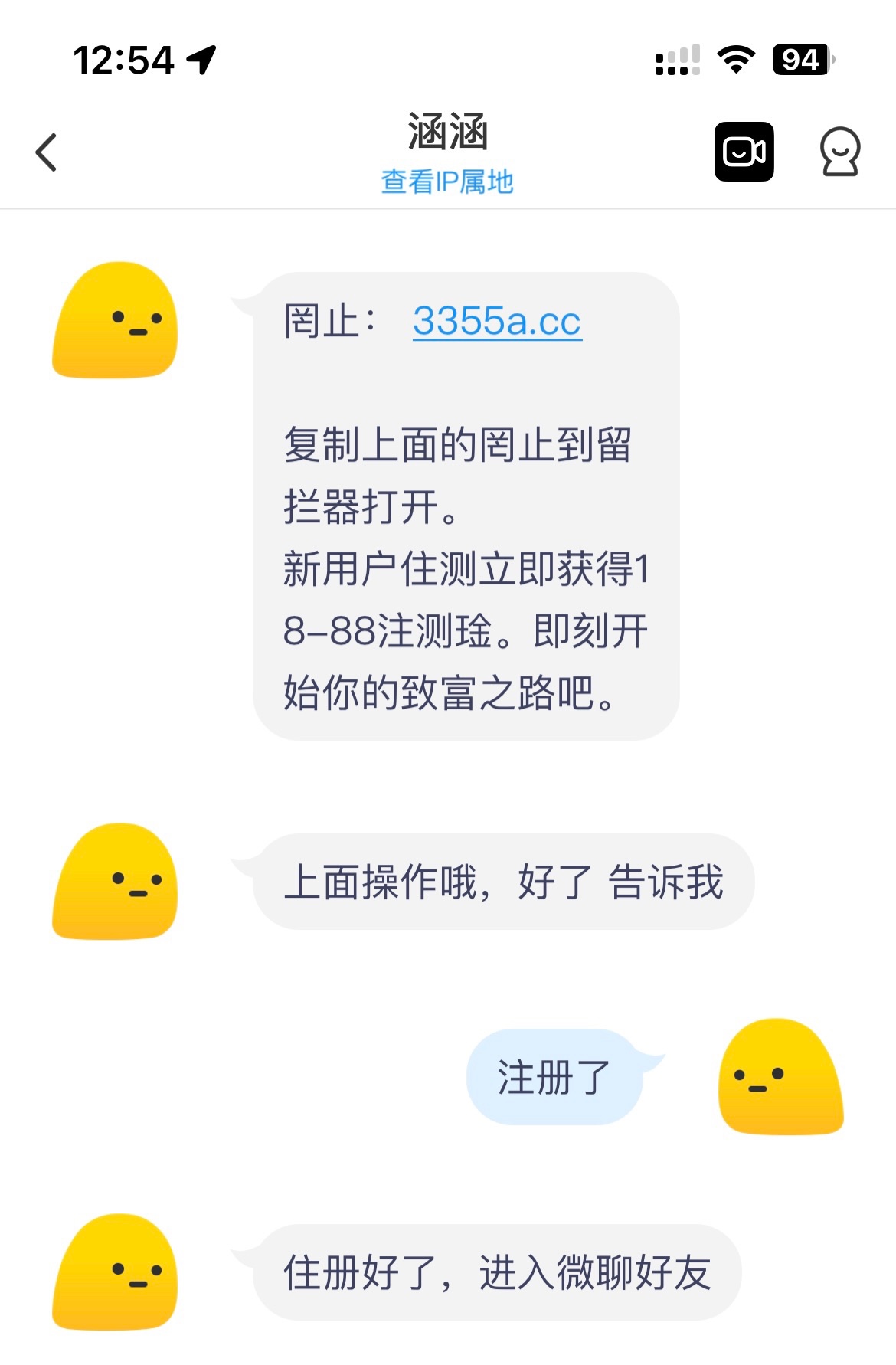This screenshot has width=896, height=1365.
Task: Tap the 上面操作哦 好了 告诉我 bubble
Action: pos(505,883)
